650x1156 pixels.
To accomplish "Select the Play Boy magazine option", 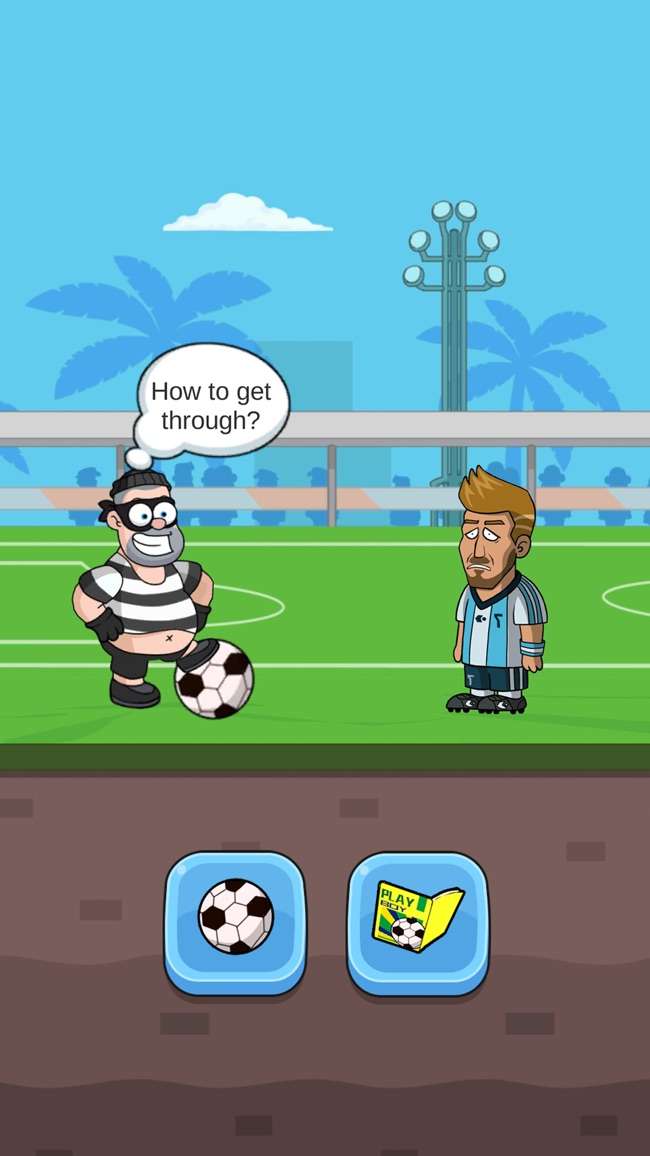I will point(418,920).
